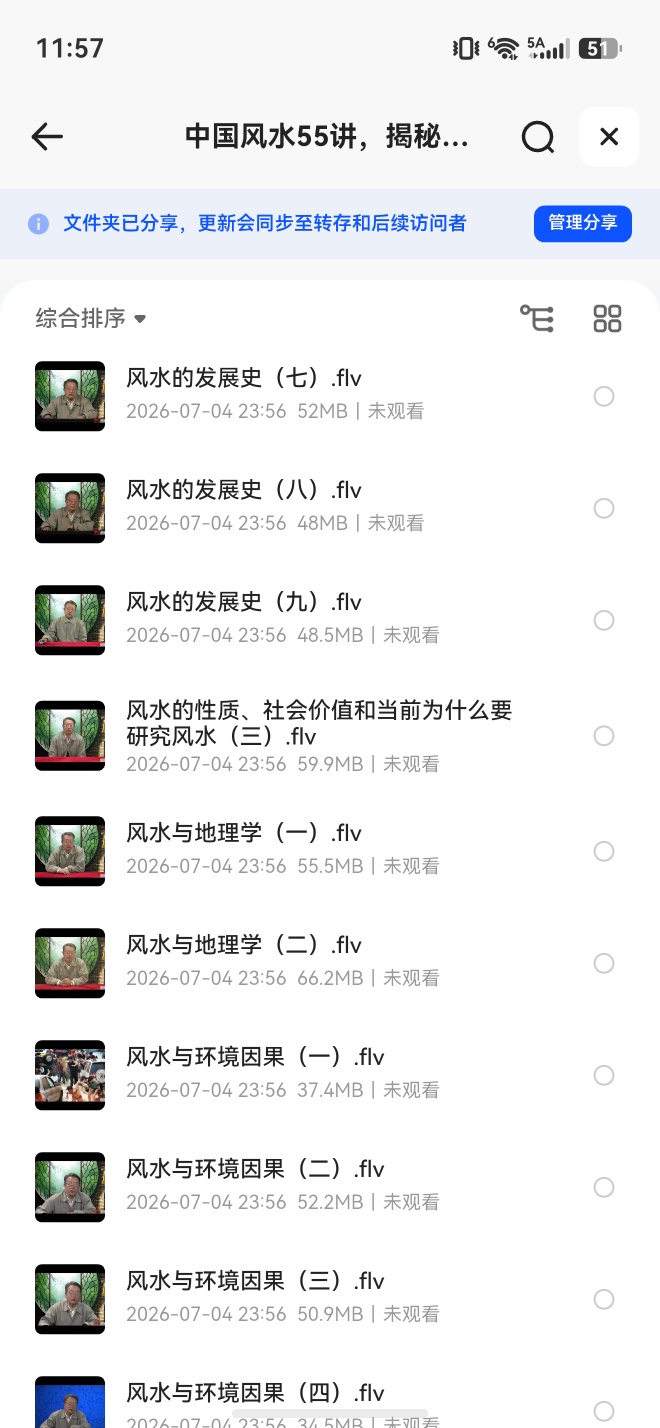Select the circle for 风水与地理学（一）.flv
660x1428 pixels.
(x=604, y=851)
